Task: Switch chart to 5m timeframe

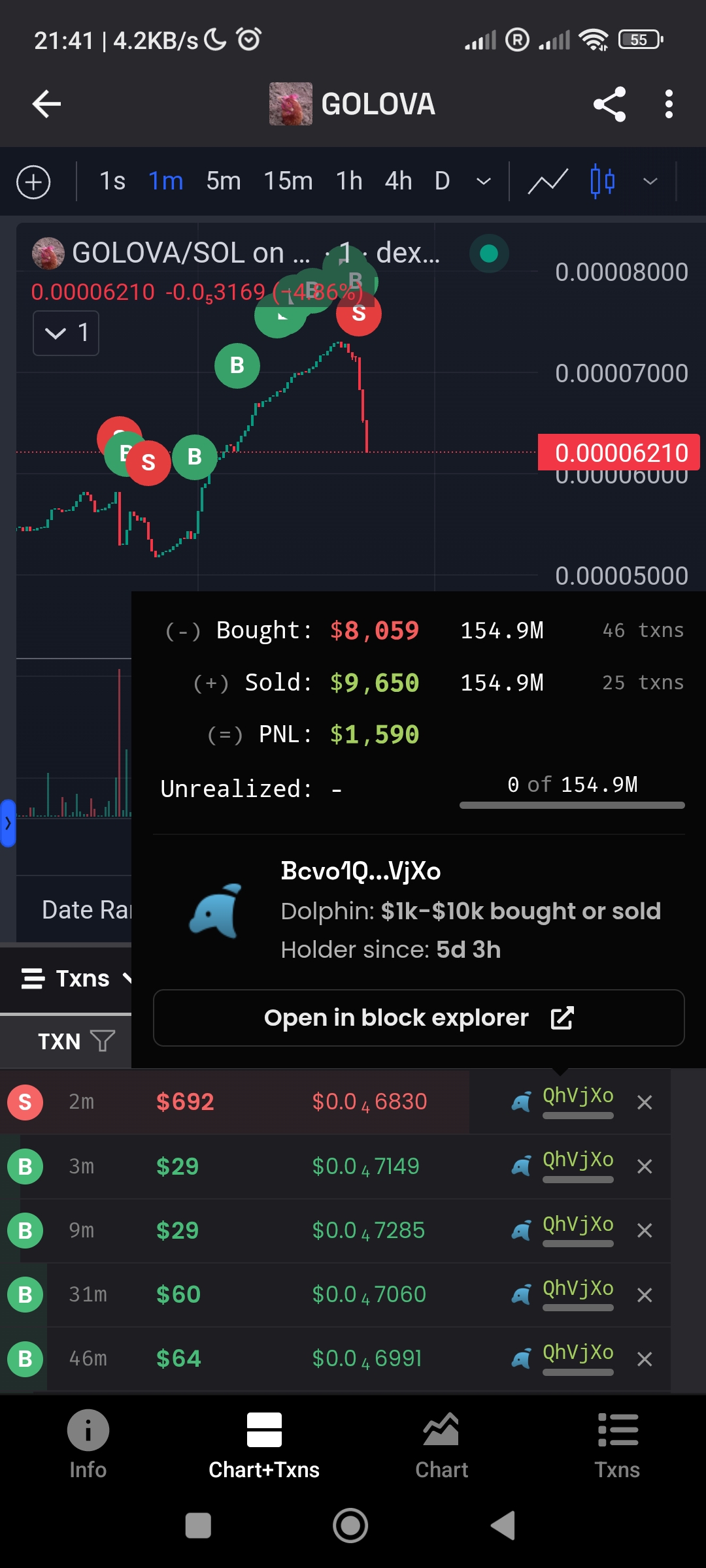Action: tap(223, 181)
